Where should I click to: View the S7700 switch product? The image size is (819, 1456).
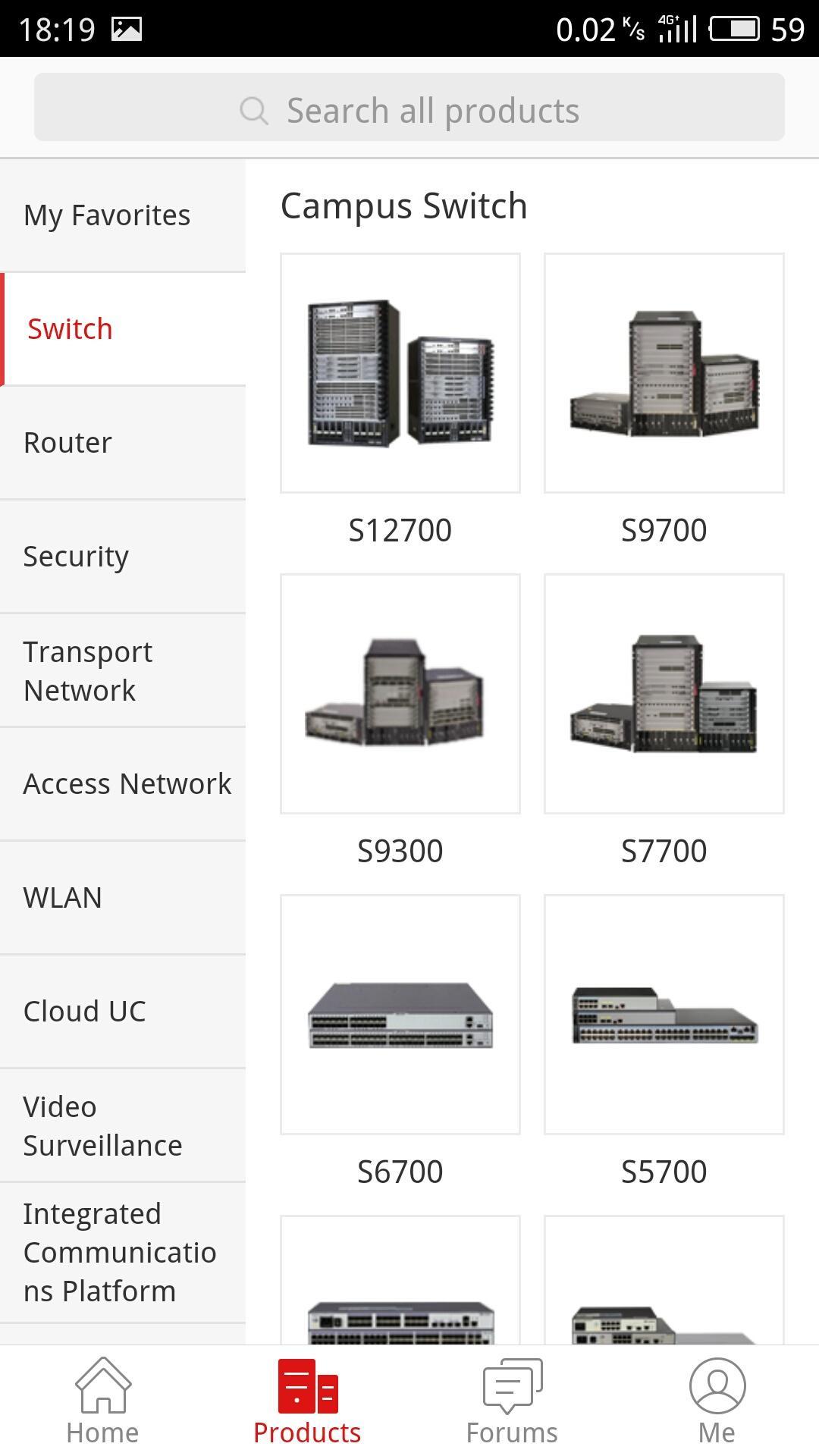[x=664, y=694]
